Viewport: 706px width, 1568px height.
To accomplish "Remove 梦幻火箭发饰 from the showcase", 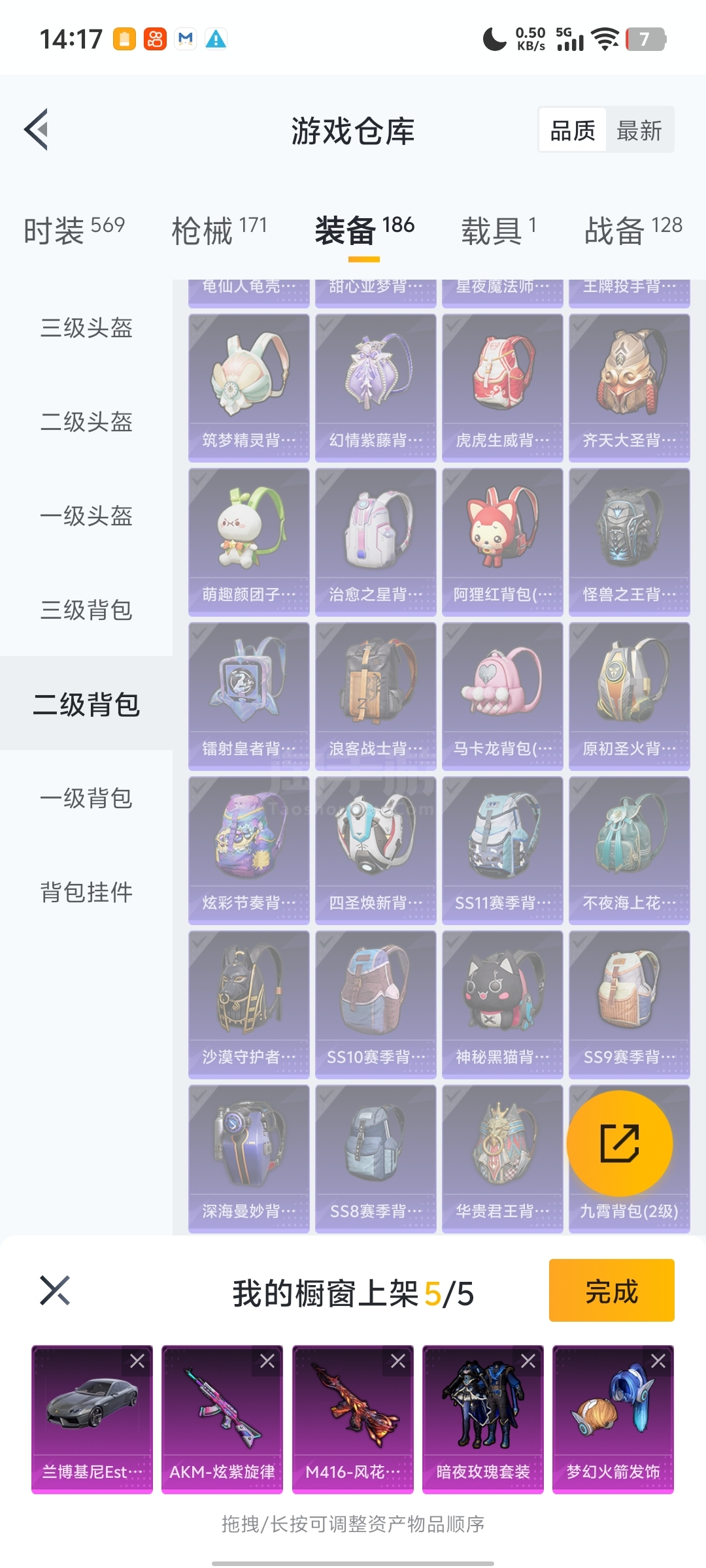I will pyautogui.click(x=658, y=1361).
